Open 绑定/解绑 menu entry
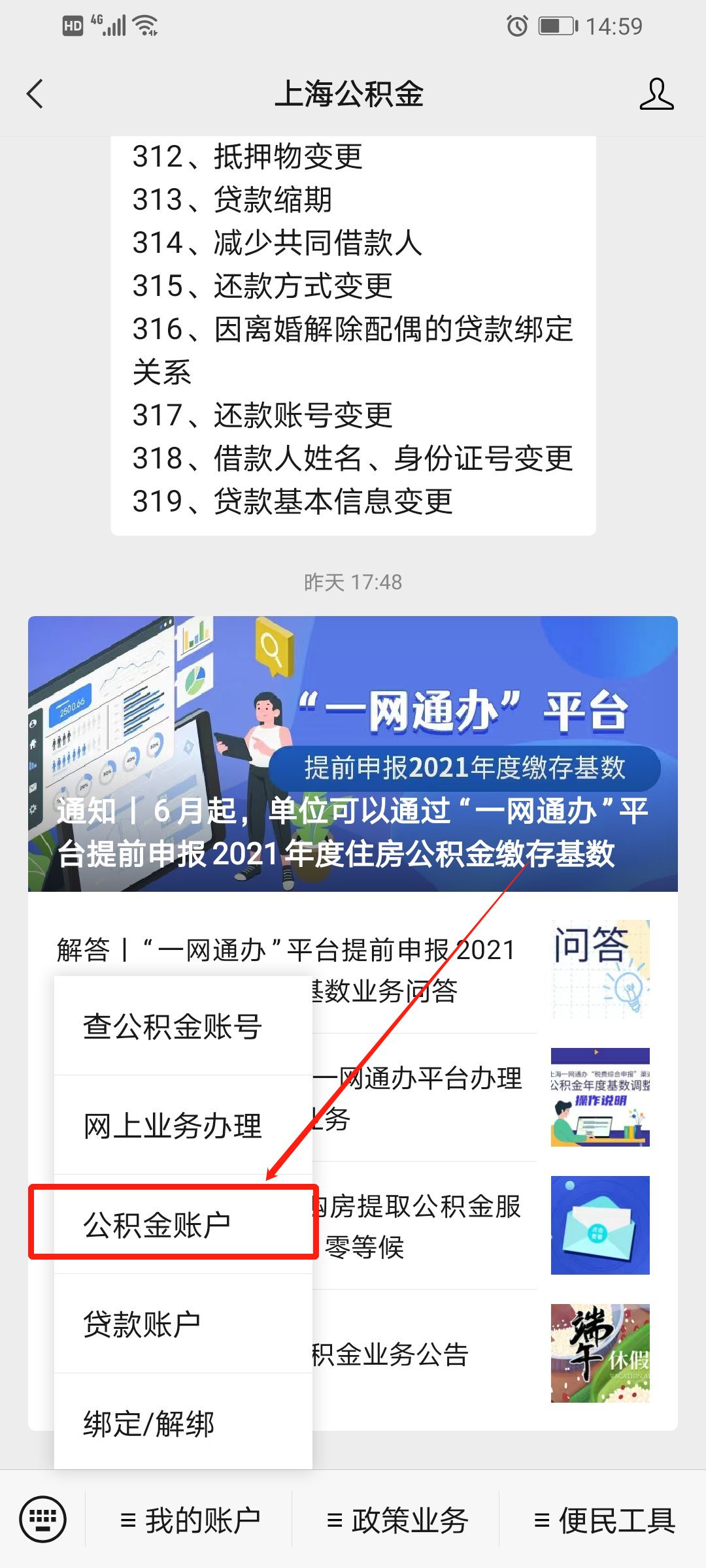 [x=173, y=1424]
